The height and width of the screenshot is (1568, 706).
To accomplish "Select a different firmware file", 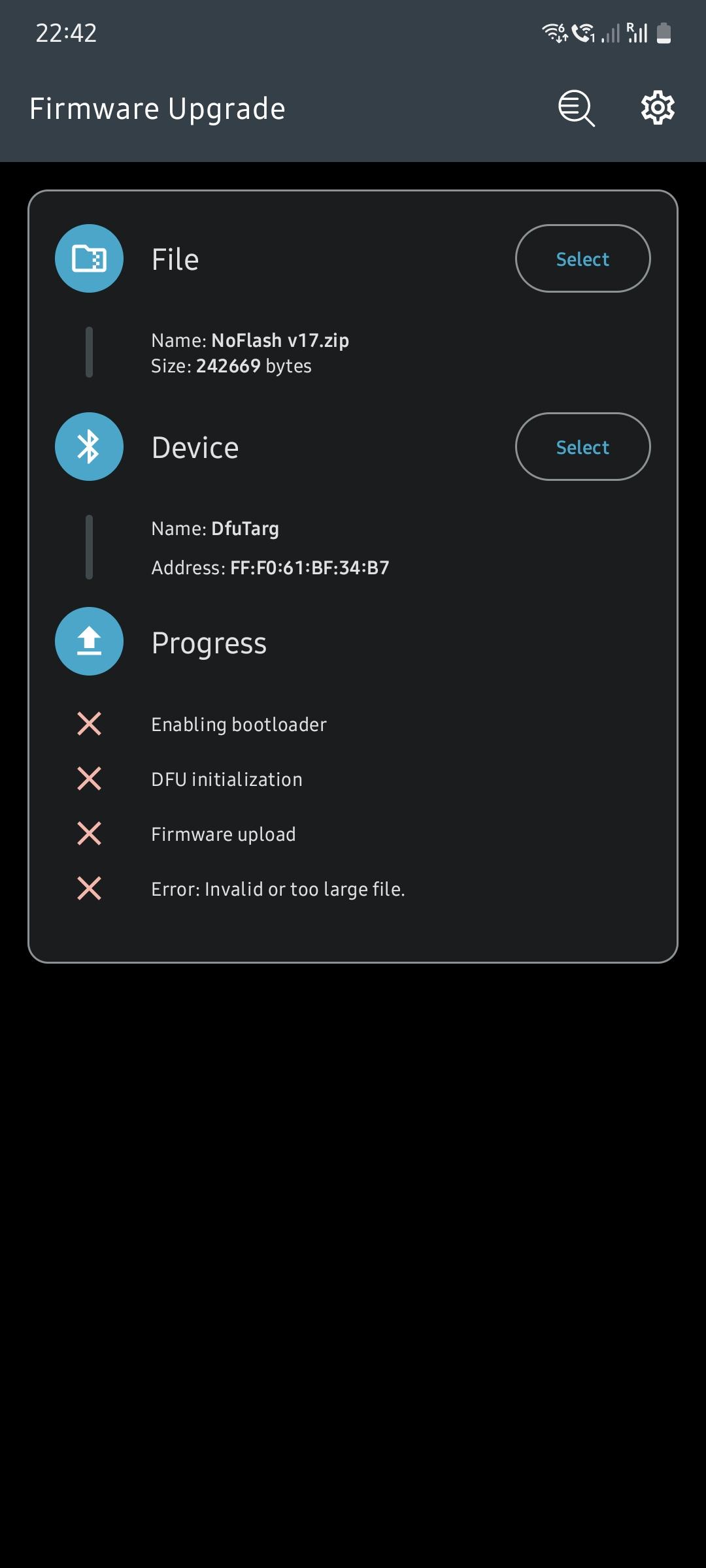I will (x=582, y=259).
